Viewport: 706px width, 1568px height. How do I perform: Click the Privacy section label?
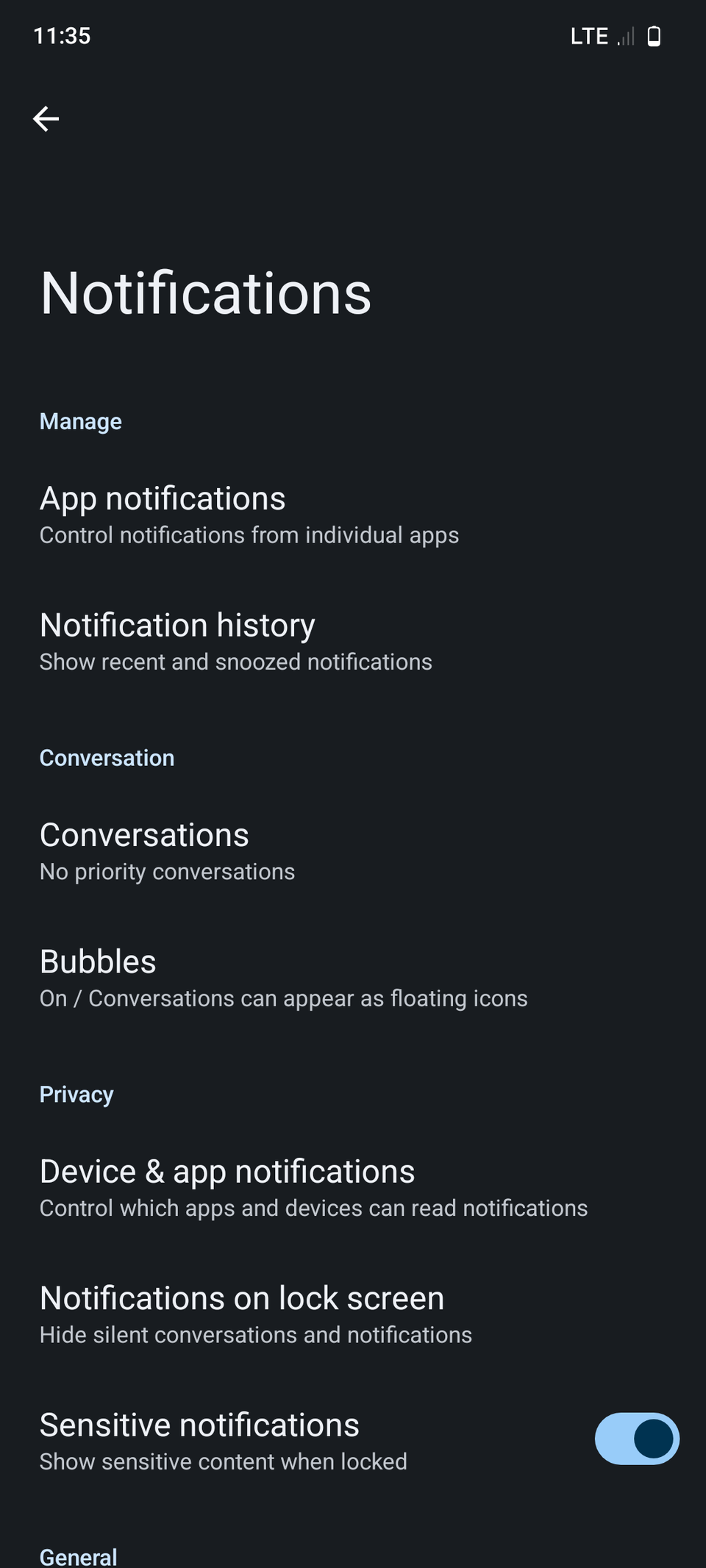76,1094
